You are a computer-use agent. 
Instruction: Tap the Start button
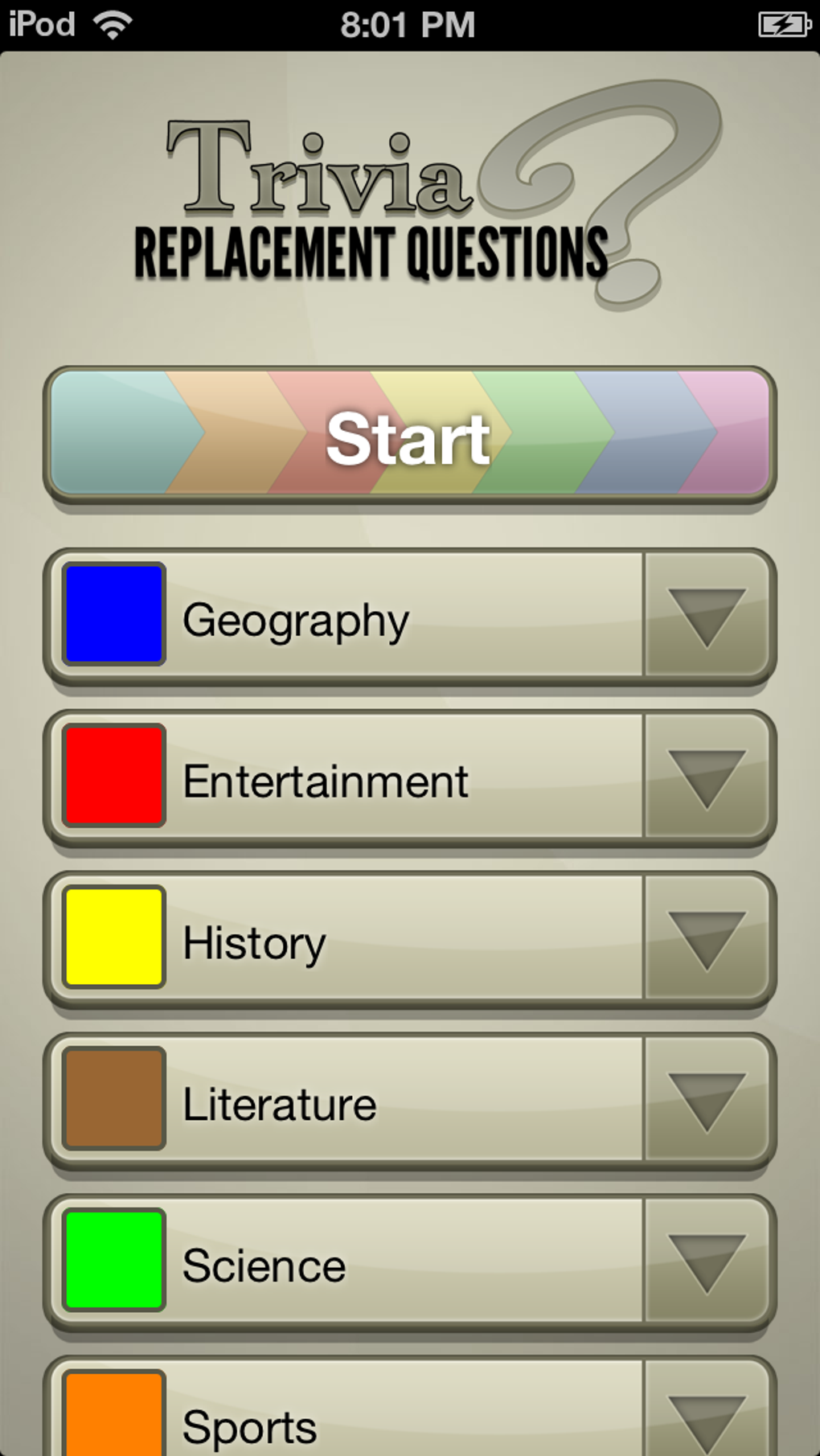pos(409,434)
